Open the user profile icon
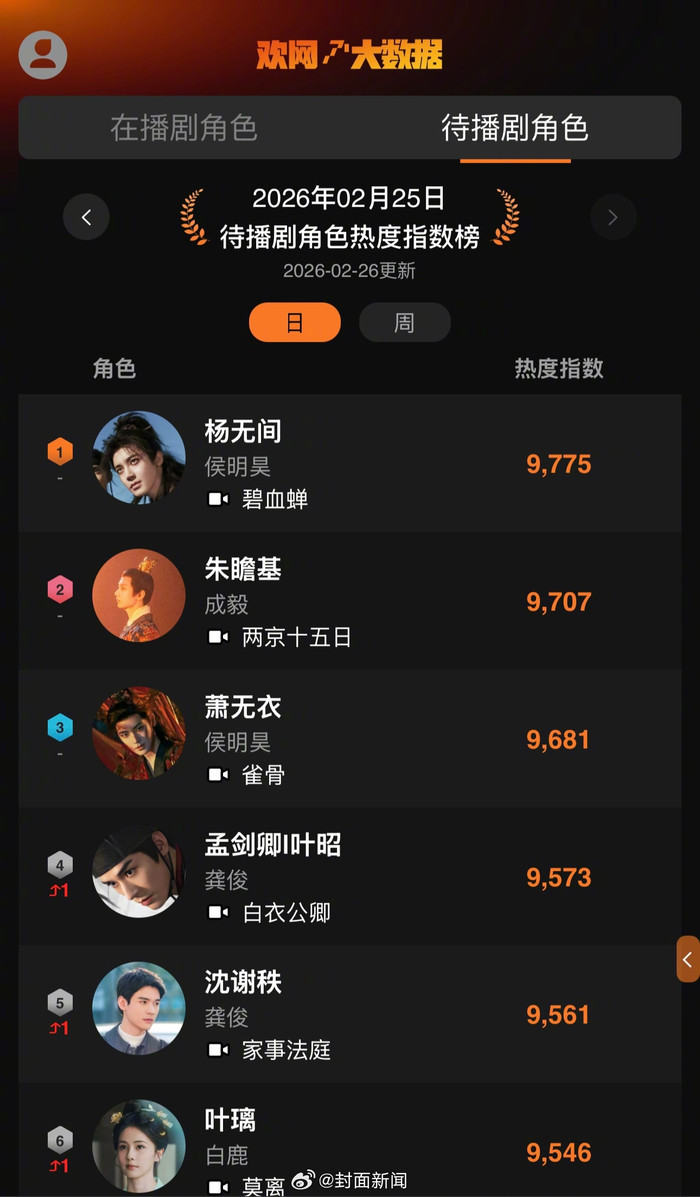Image resolution: width=700 pixels, height=1197 pixels. (x=43, y=55)
